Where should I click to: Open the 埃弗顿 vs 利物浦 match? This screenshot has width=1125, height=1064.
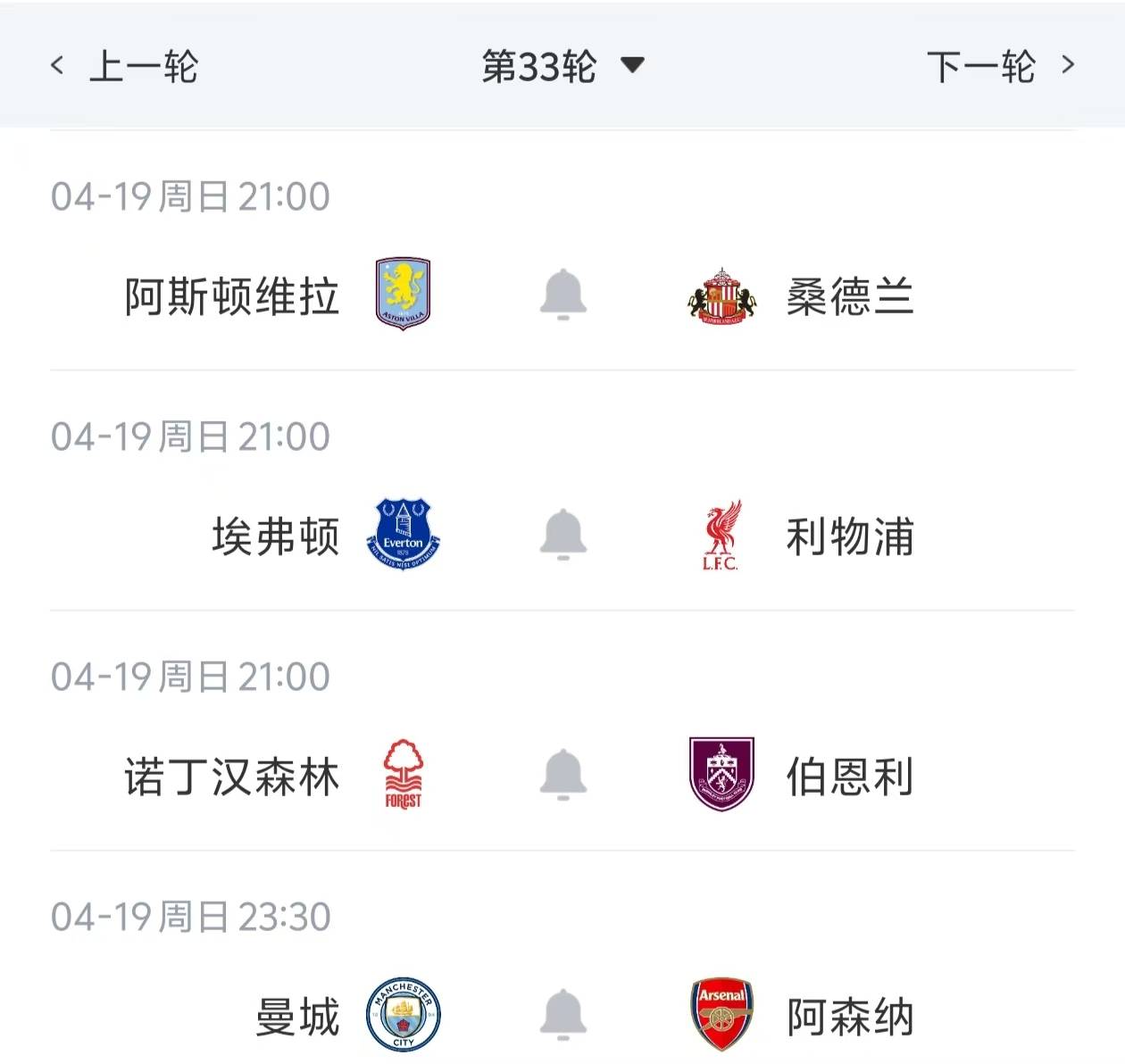coord(277,536)
